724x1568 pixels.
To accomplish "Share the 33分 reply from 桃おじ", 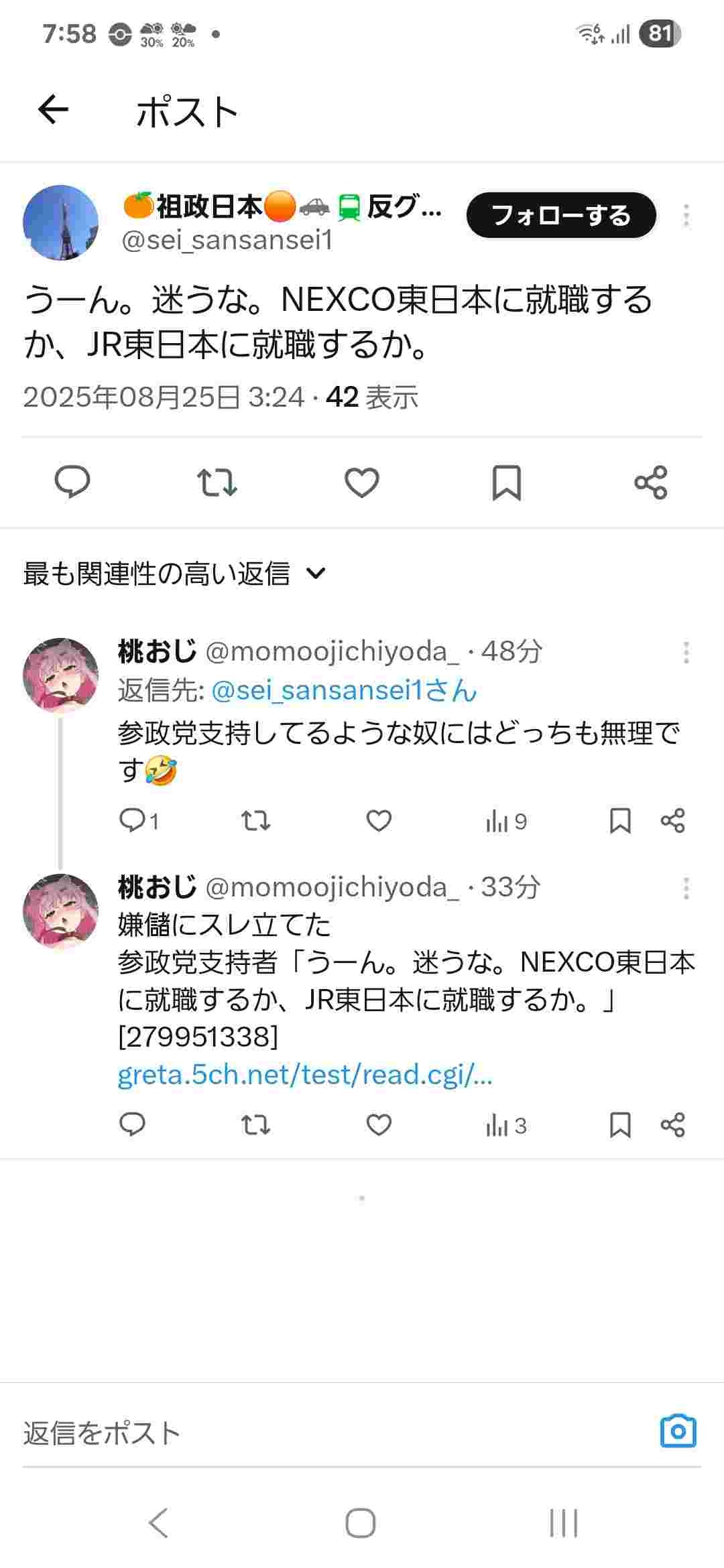I will pos(672,1125).
